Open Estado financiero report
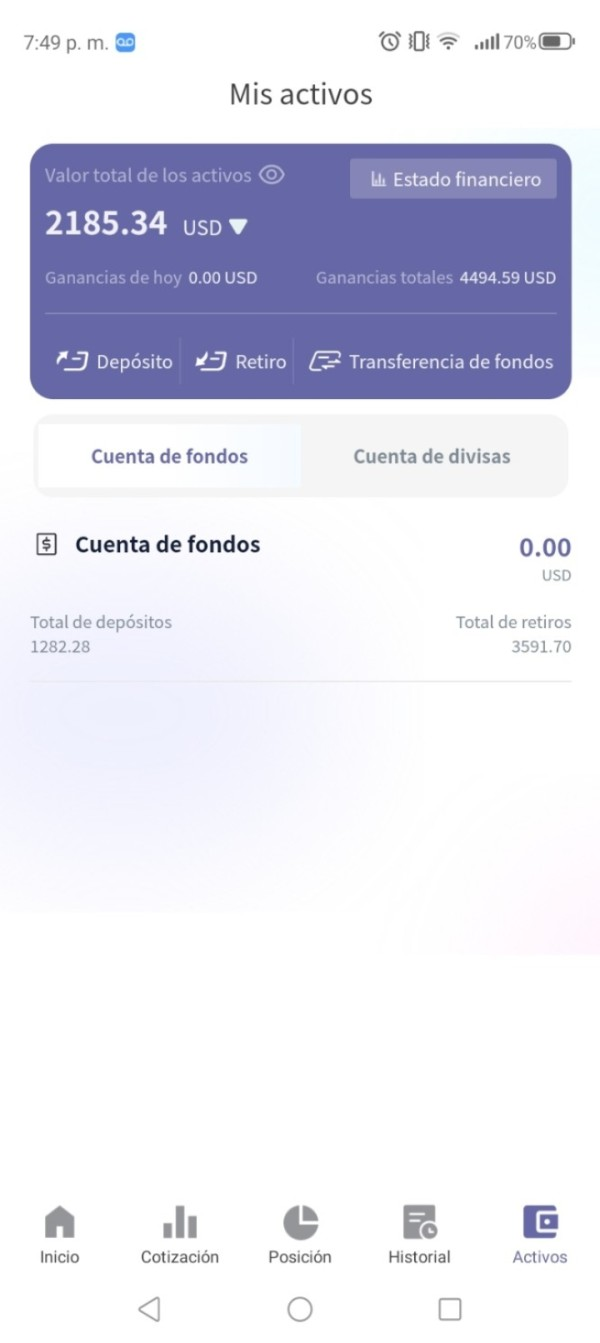The width and height of the screenshot is (600, 1343). coord(453,179)
